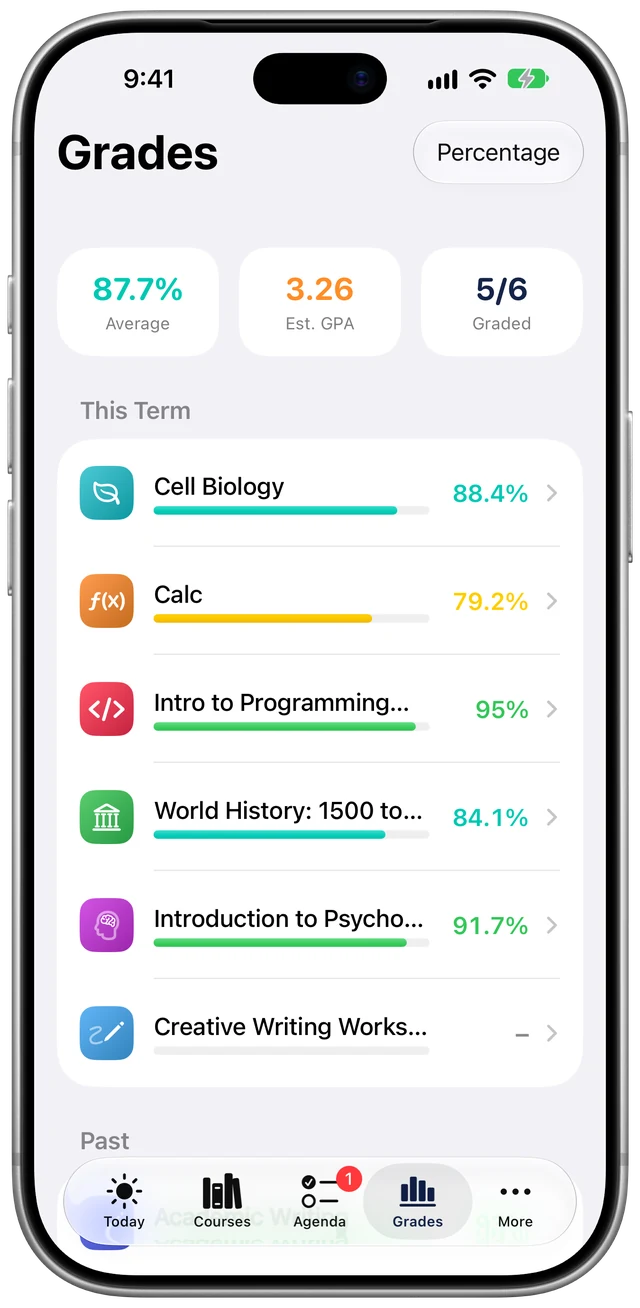
Task: Open the More tab
Action: 515,1201
